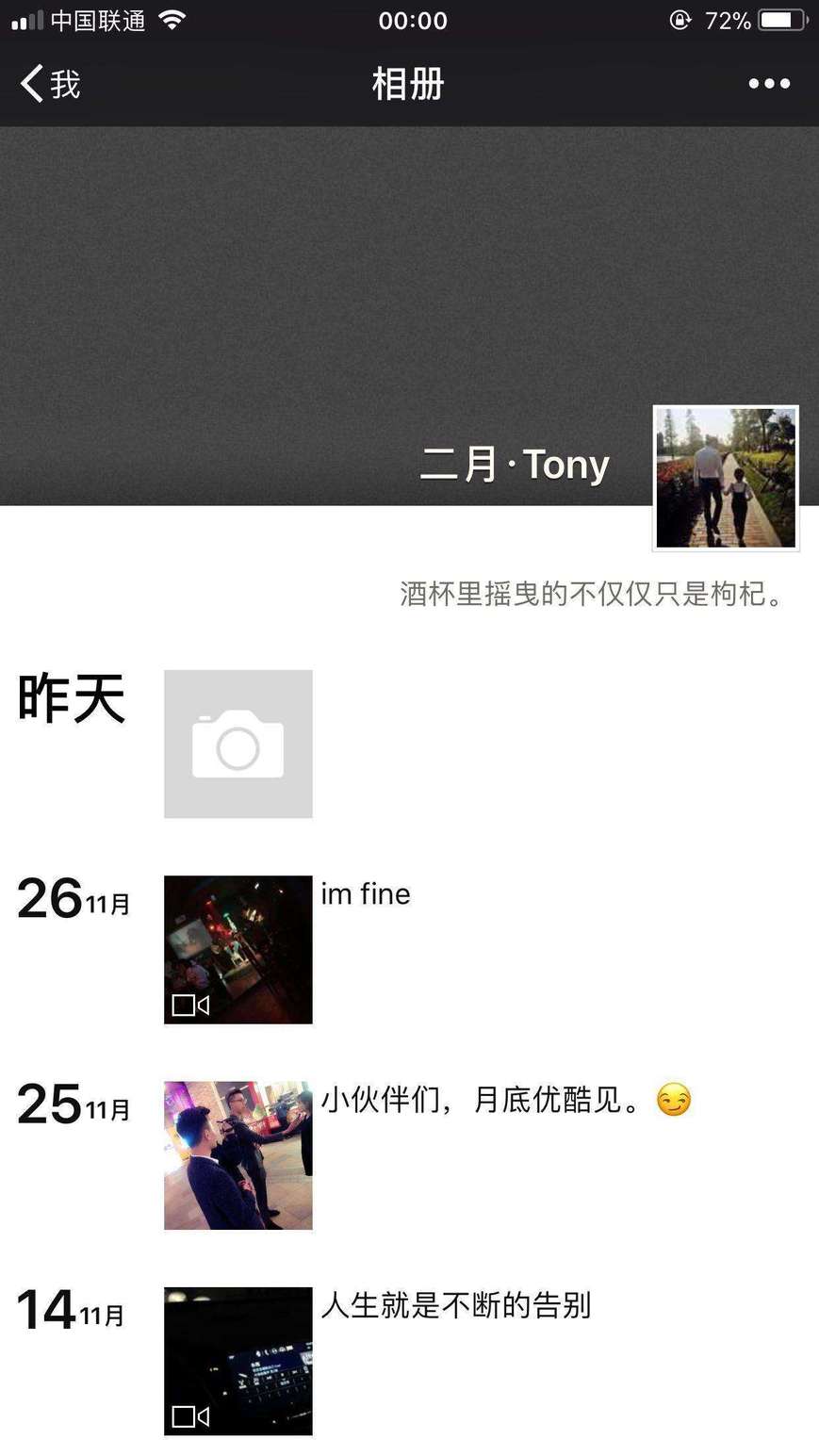819x1456 pixels.
Task: Go back to the 我 page
Action: (x=50, y=84)
